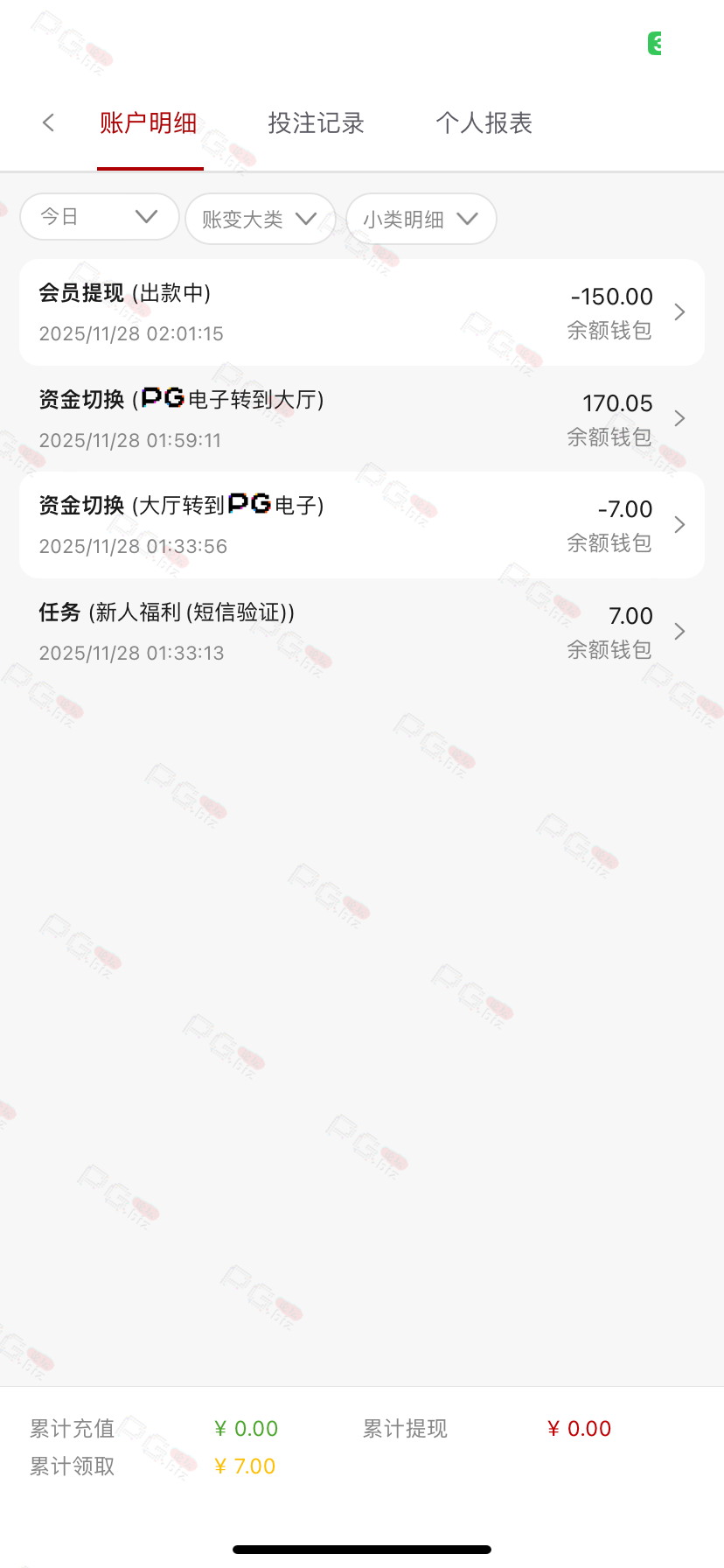This screenshot has width=724, height=1568.
Task: Expand the 今日 date dropdown
Action: tap(99, 216)
